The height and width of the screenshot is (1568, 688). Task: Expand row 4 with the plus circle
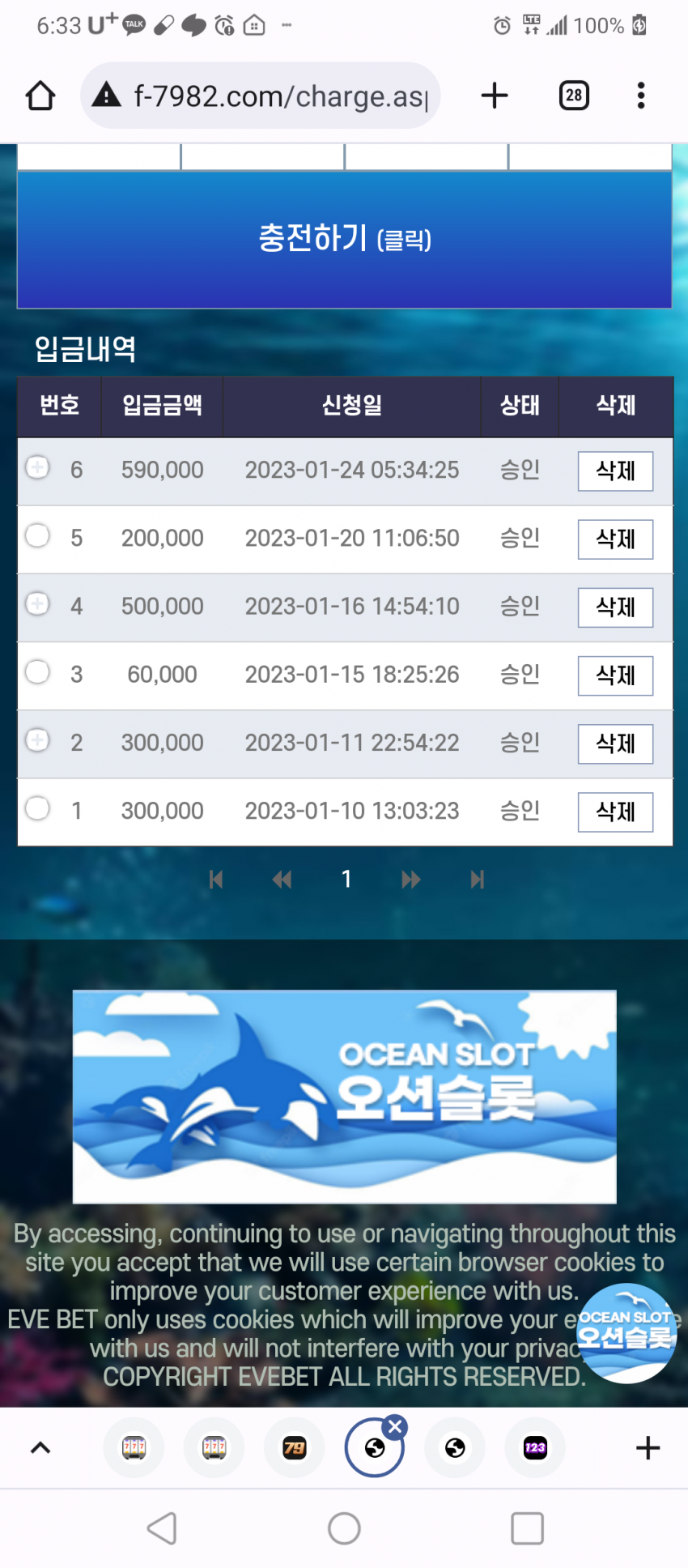click(x=37, y=603)
